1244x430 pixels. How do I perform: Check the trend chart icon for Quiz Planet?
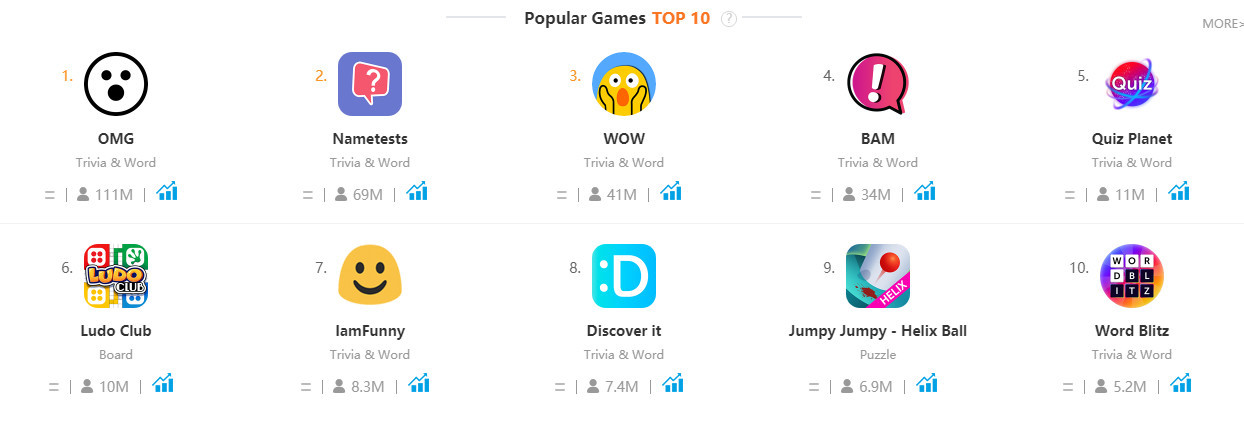[1179, 191]
